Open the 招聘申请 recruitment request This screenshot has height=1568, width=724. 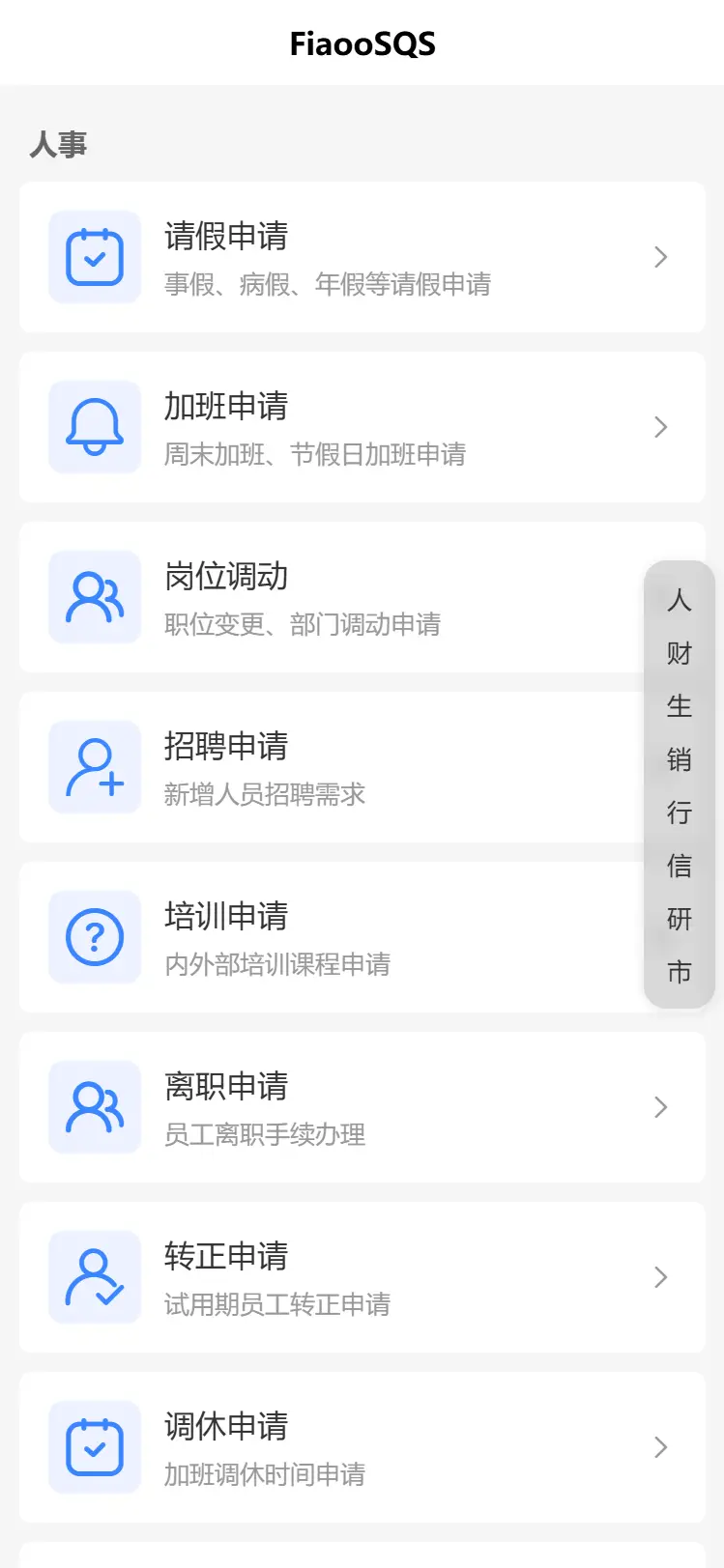pyautogui.click(x=362, y=767)
